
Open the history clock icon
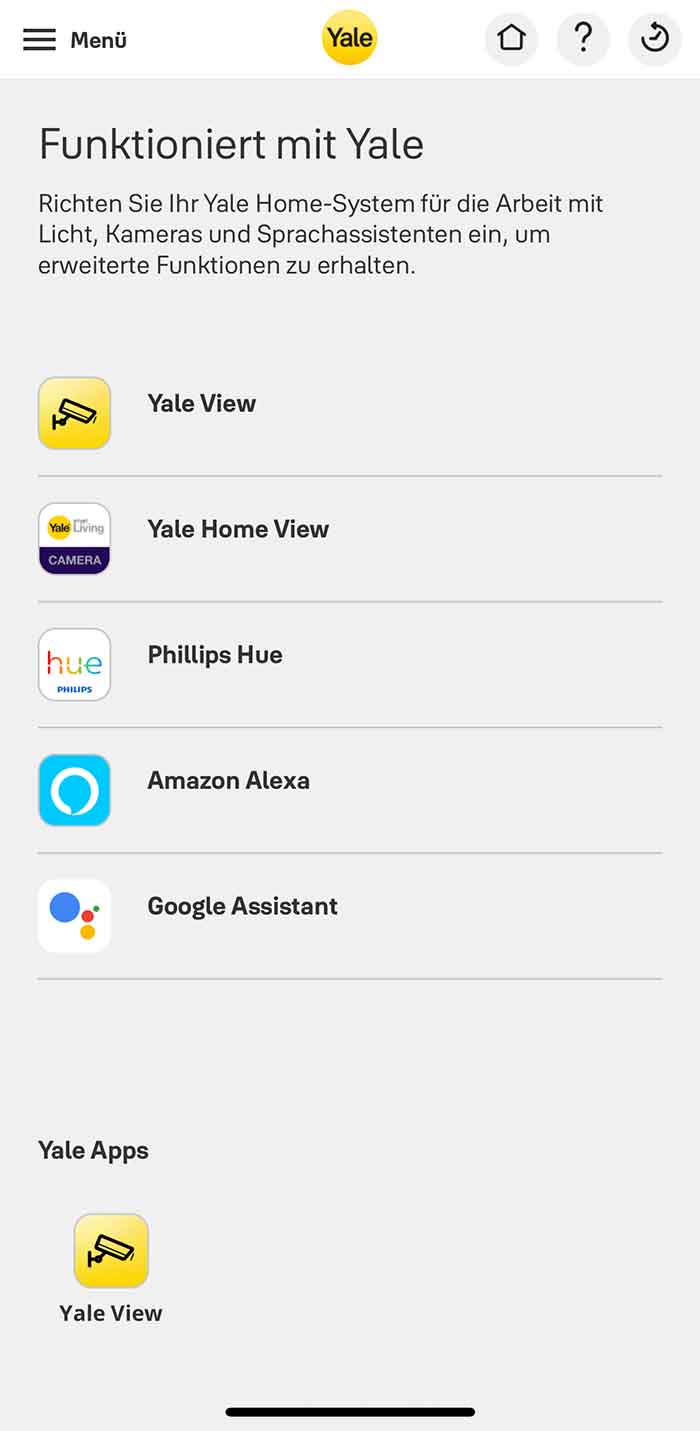[655, 40]
